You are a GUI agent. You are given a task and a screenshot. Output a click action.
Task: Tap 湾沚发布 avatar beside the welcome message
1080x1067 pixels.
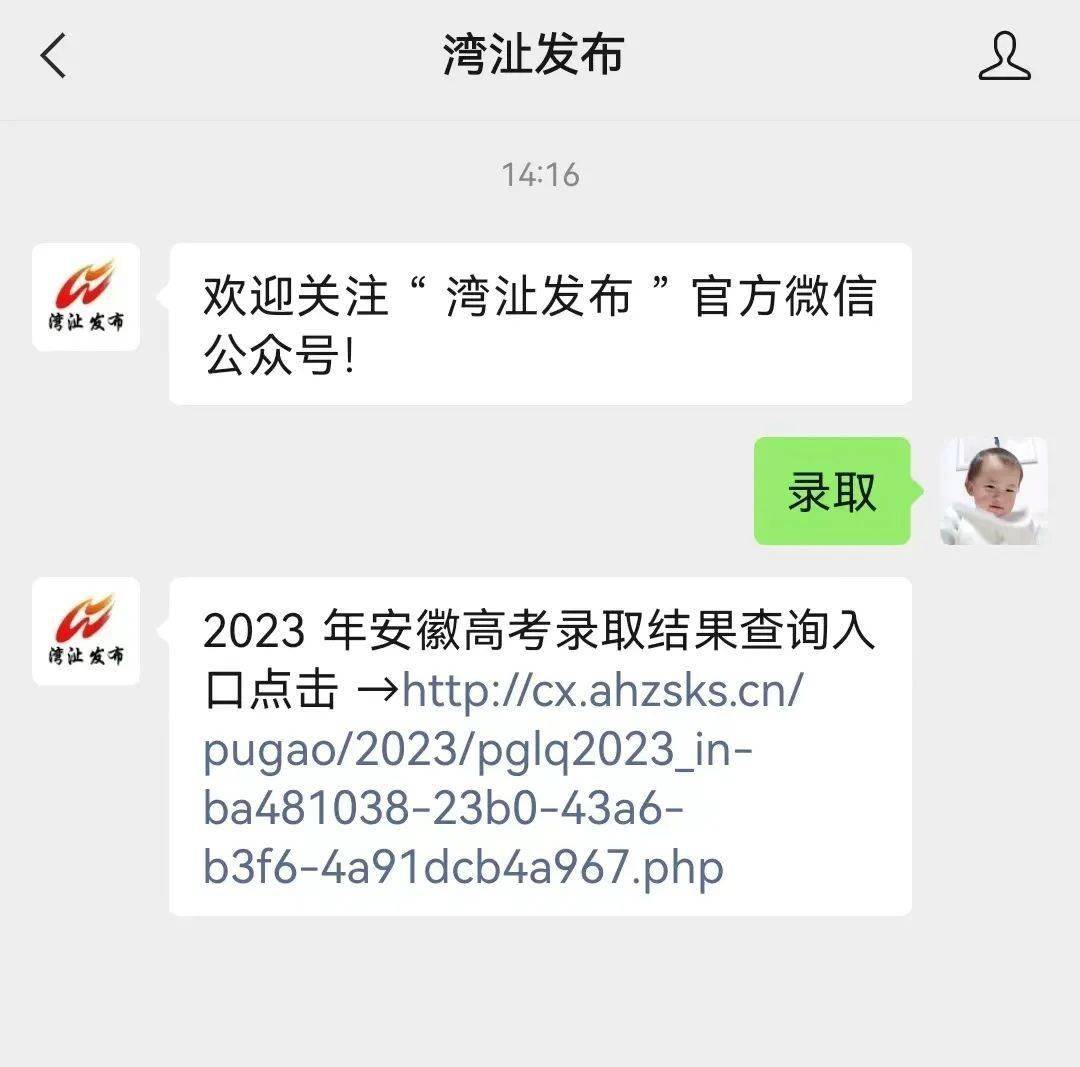click(86, 297)
